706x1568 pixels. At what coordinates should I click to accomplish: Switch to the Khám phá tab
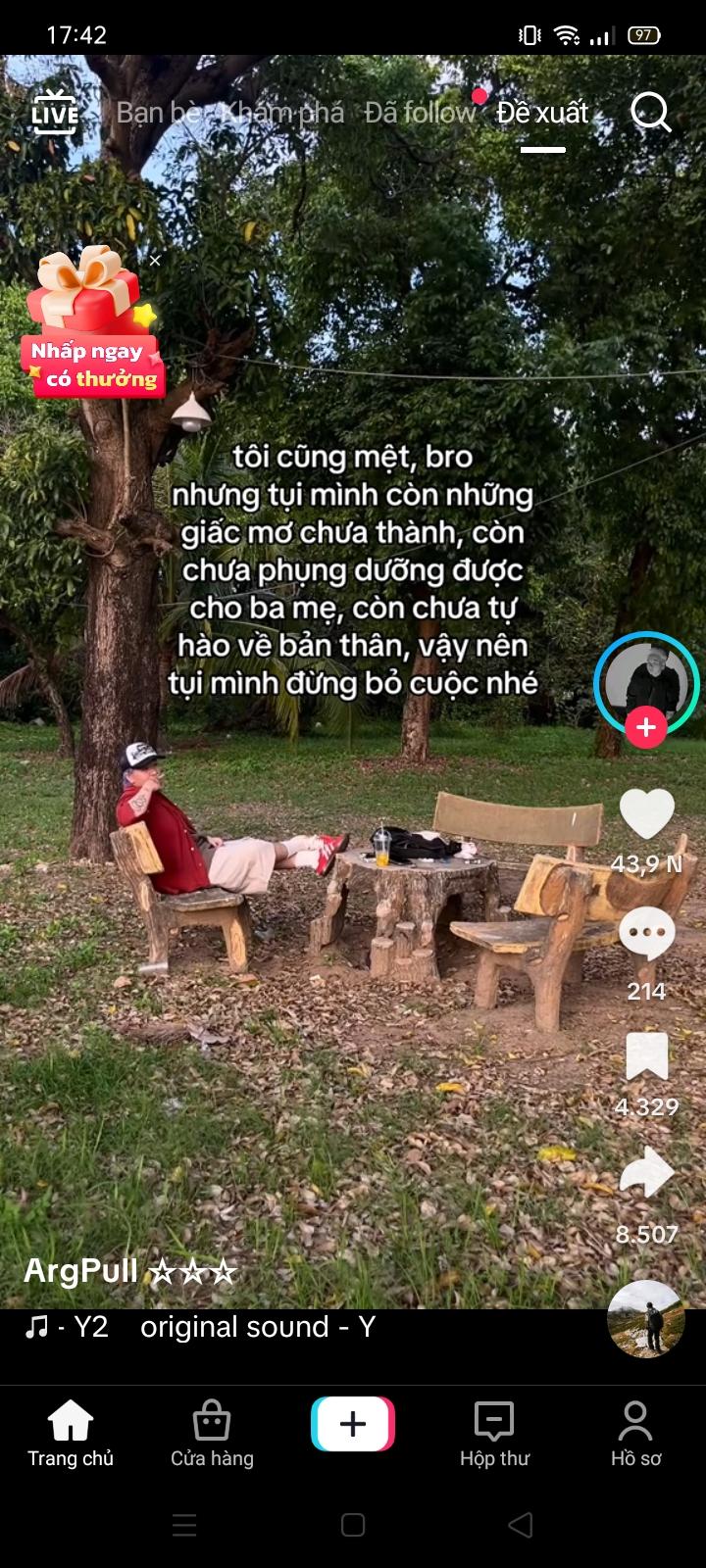tap(282, 113)
